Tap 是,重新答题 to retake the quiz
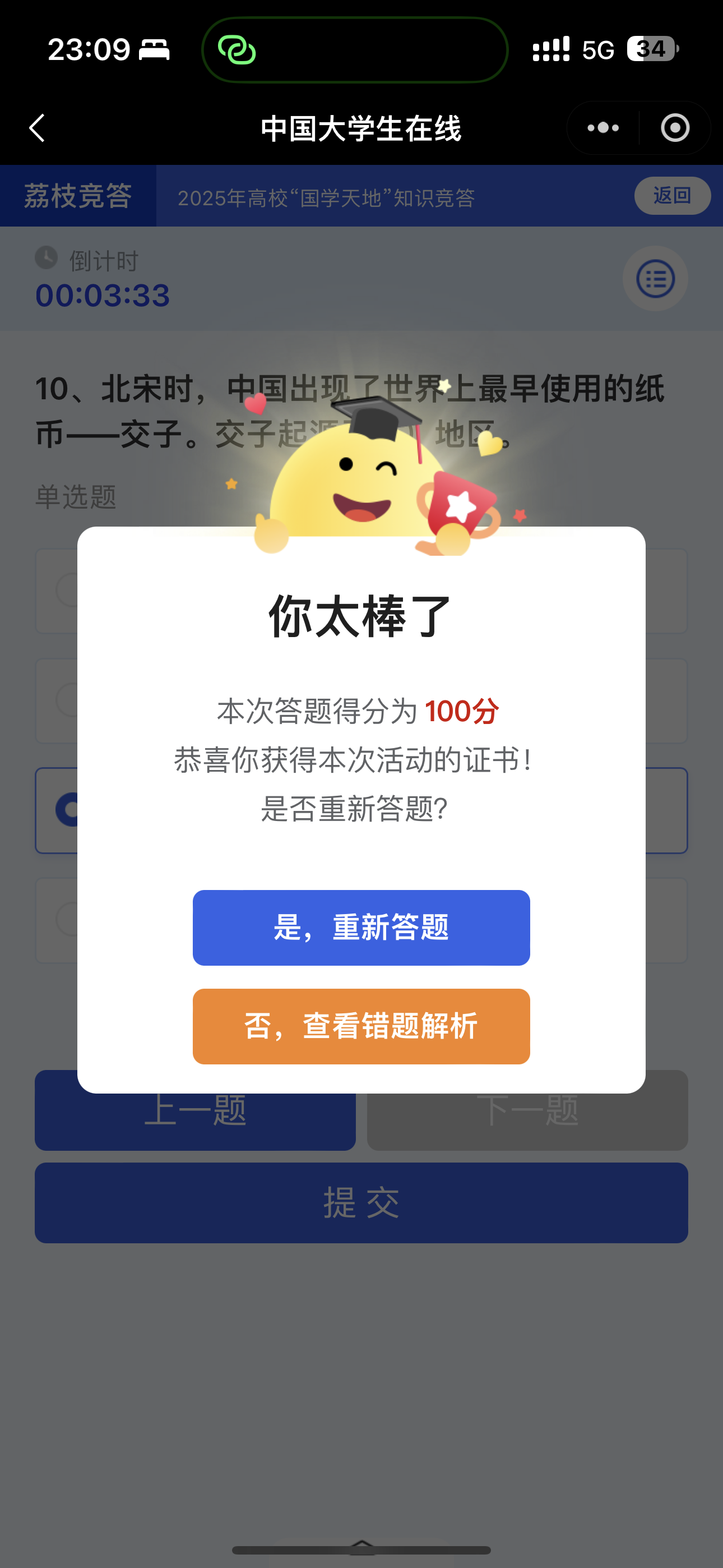The width and height of the screenshot is (723, 1568). 361,927
